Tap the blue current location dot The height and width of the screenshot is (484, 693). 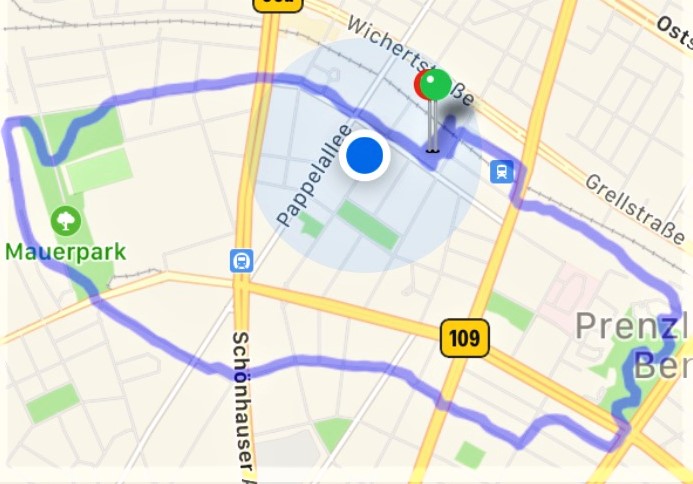click(365, 157)
